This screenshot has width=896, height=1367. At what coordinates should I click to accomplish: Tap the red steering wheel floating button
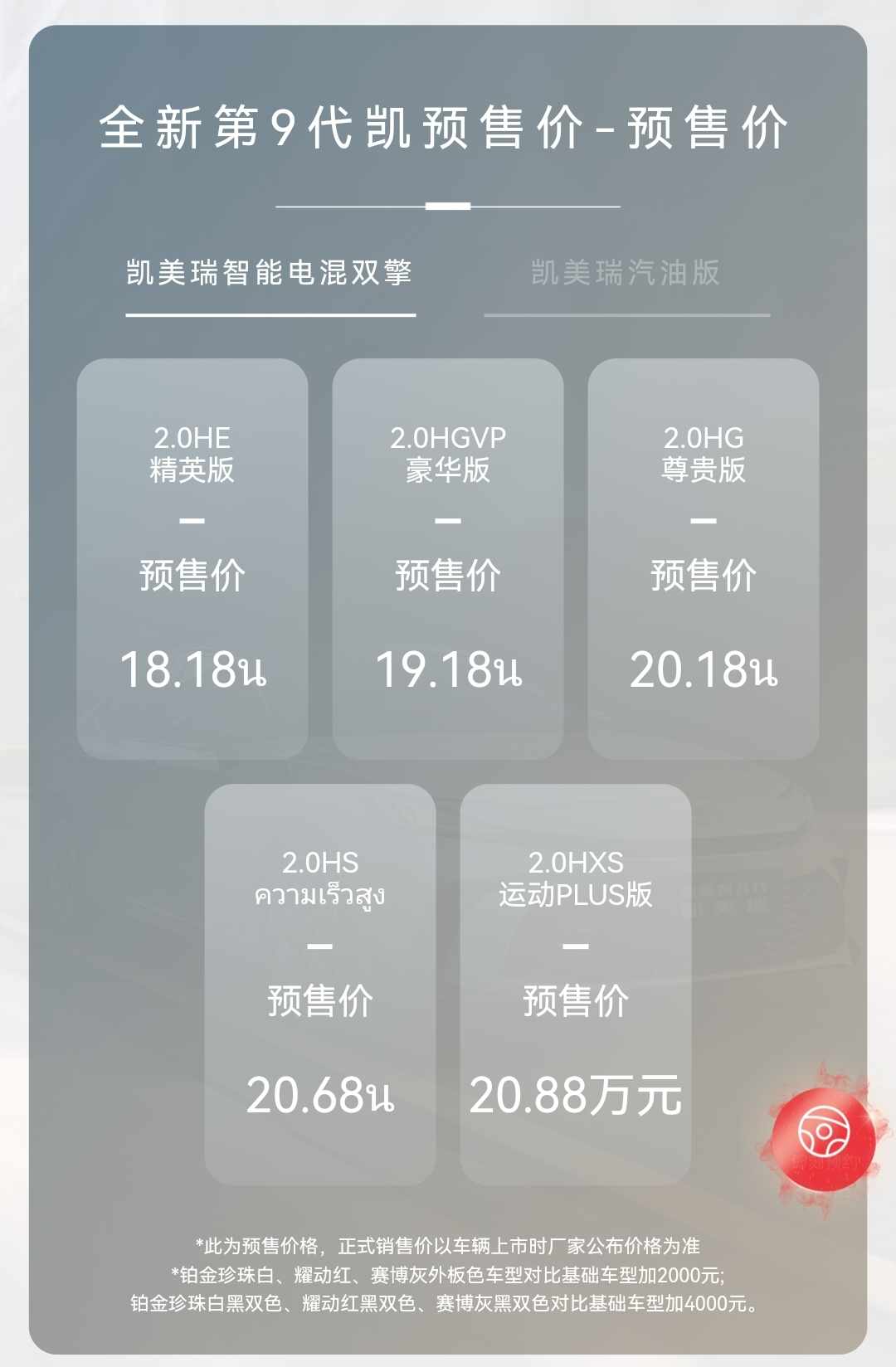823,1139
